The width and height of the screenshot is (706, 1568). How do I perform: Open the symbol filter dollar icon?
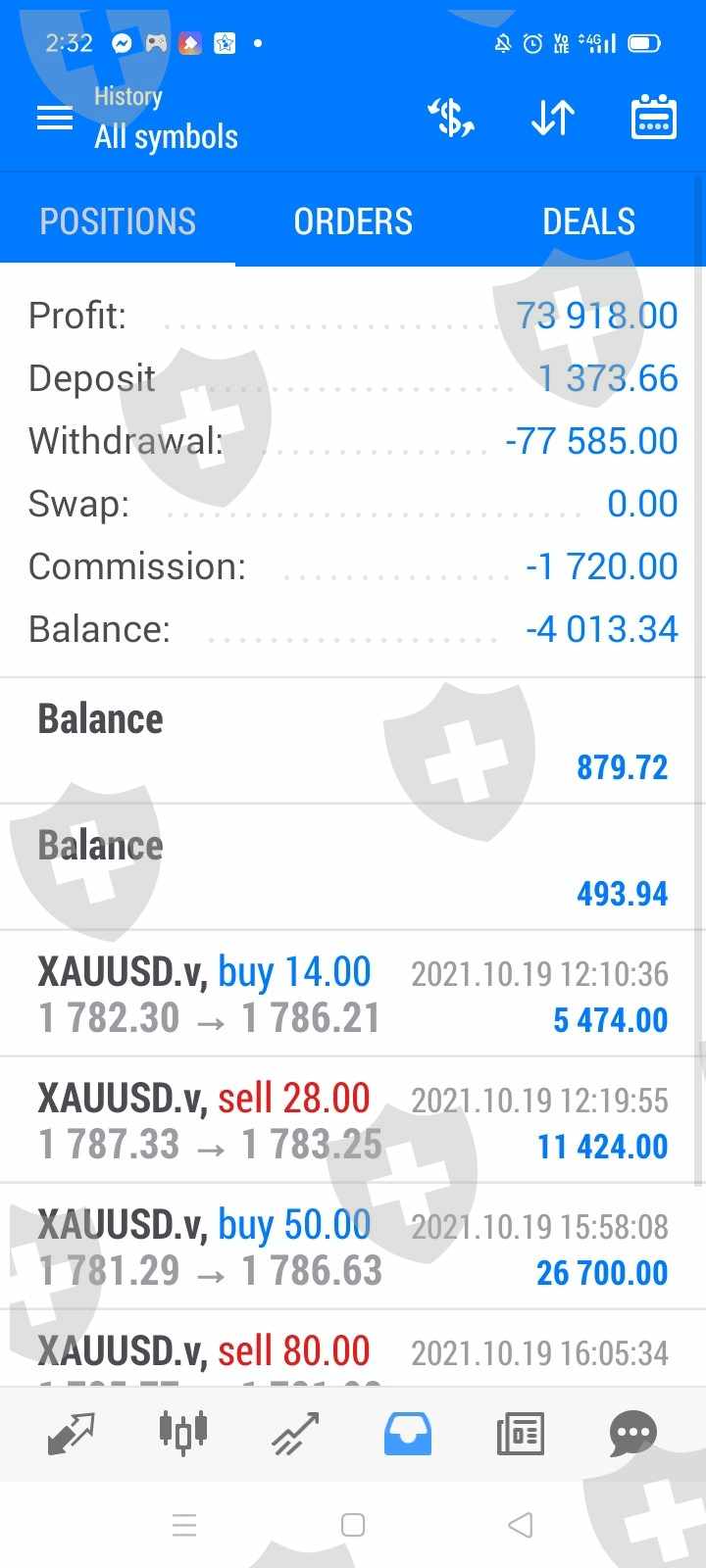click(x=451, y=119)
